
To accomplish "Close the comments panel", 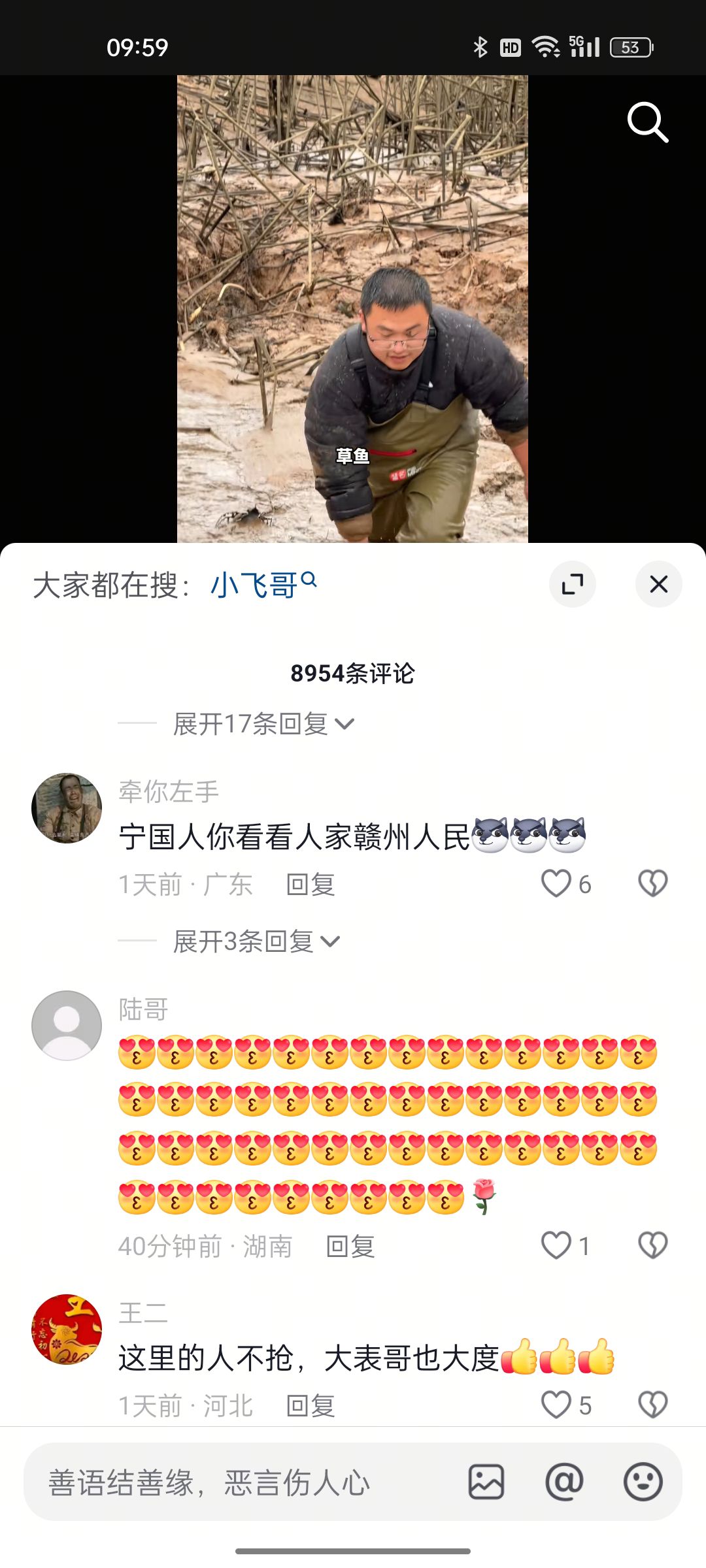I will pos(658,584).
